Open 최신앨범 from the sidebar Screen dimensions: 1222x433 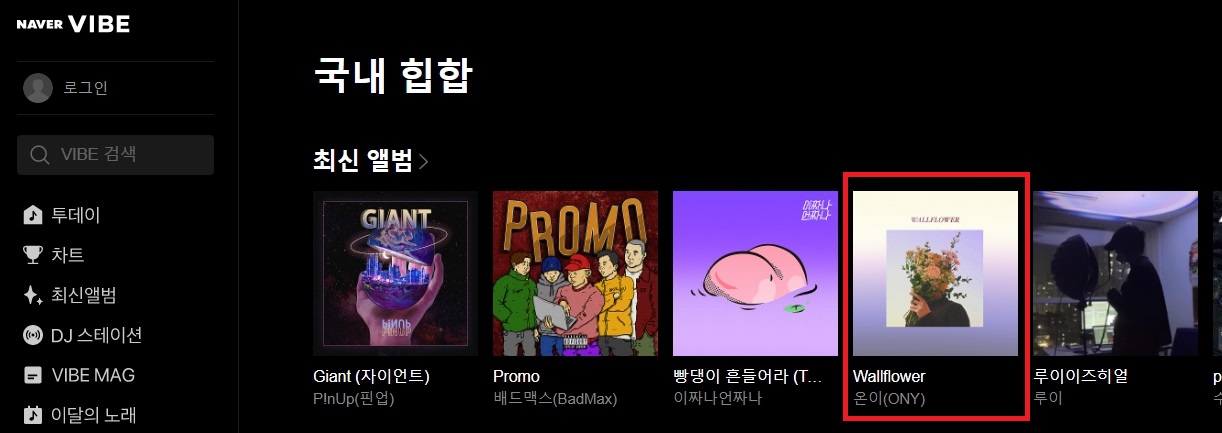point(83,295)
